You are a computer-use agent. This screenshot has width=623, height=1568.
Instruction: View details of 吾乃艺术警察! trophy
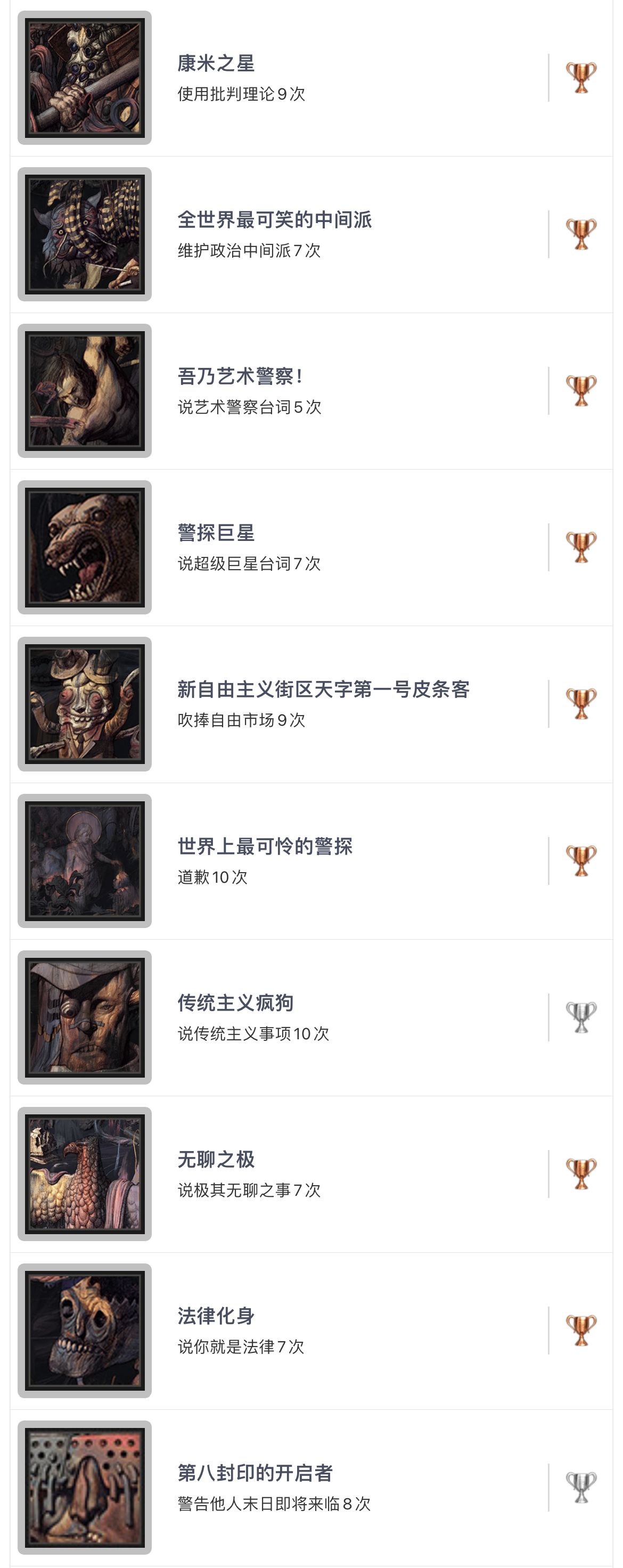coord(240,376)
